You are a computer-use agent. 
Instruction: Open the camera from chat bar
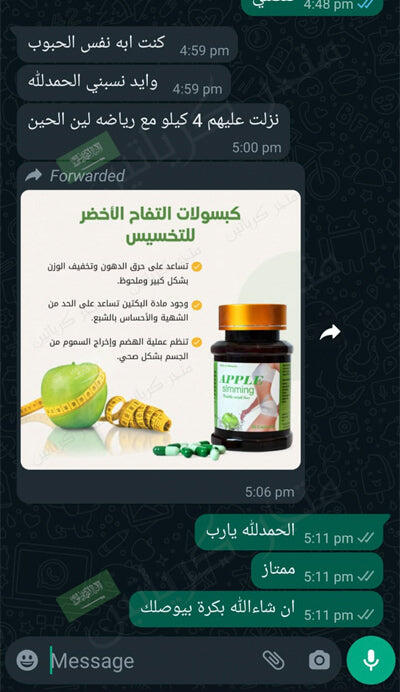319,661
